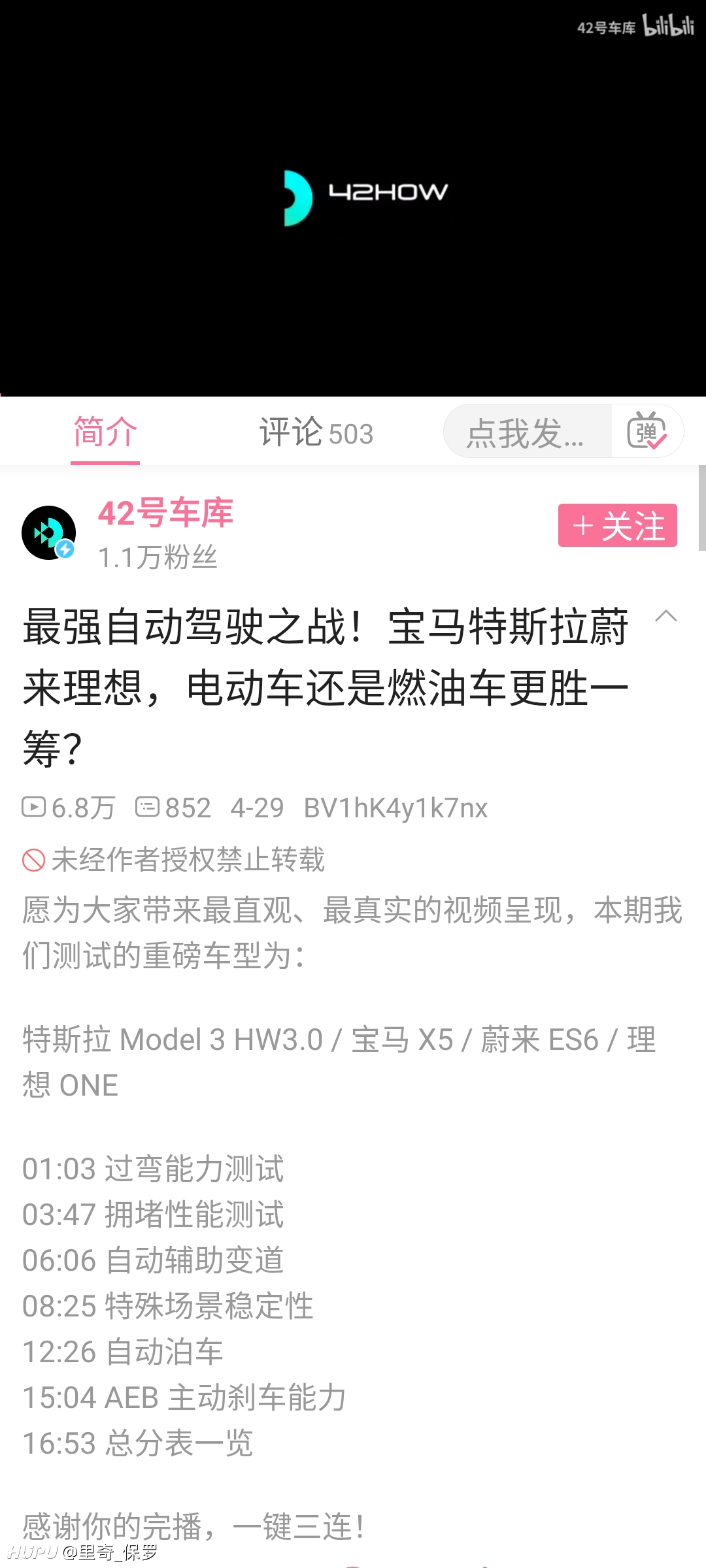Open the 42号车库 uploader avatar
Screen dimensions: 706x1568
49,532
